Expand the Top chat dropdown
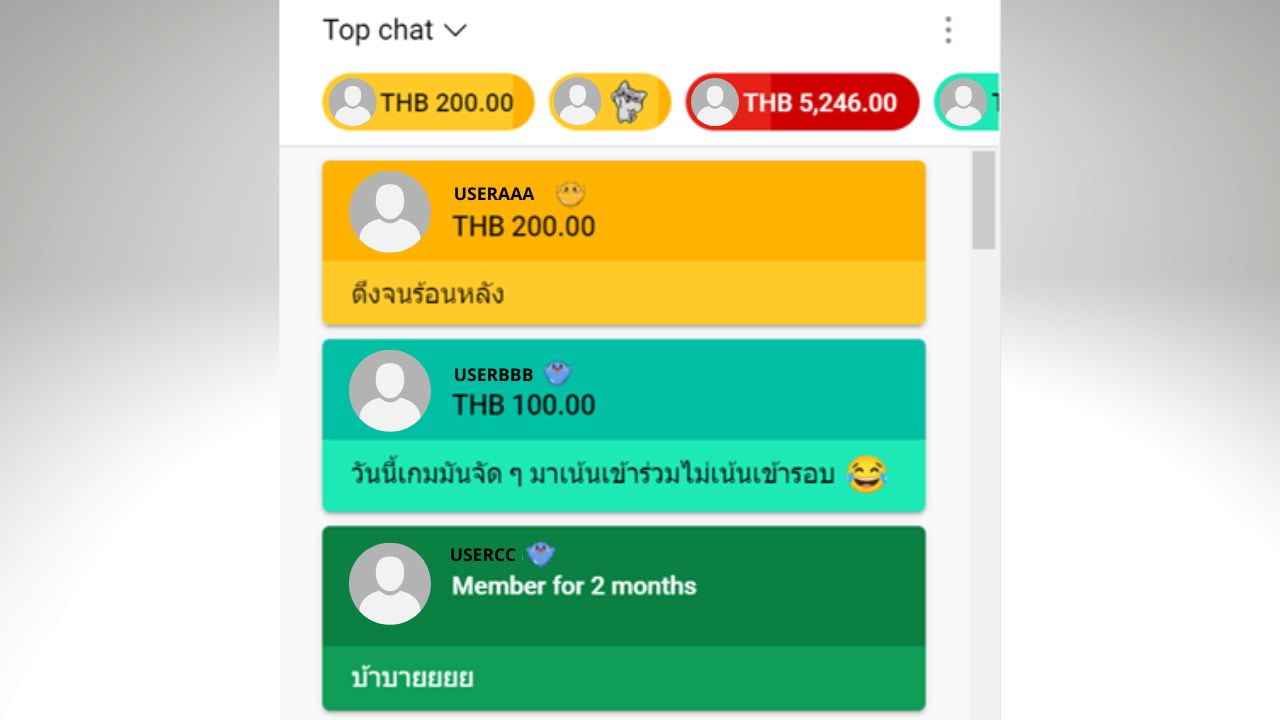The width and height of the screenshot is (1280, 720). [395, 30]
